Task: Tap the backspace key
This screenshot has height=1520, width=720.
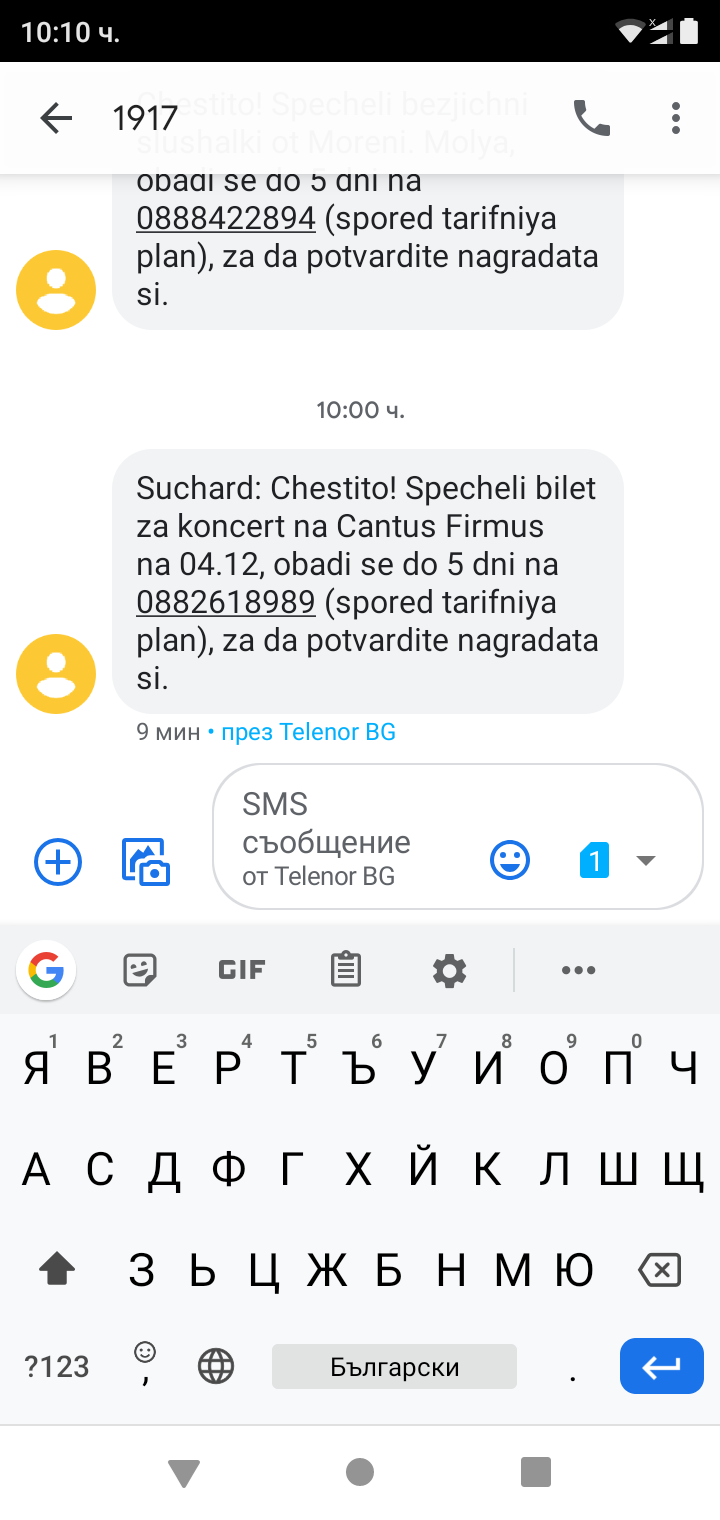Action: (x=659, y=1270)
